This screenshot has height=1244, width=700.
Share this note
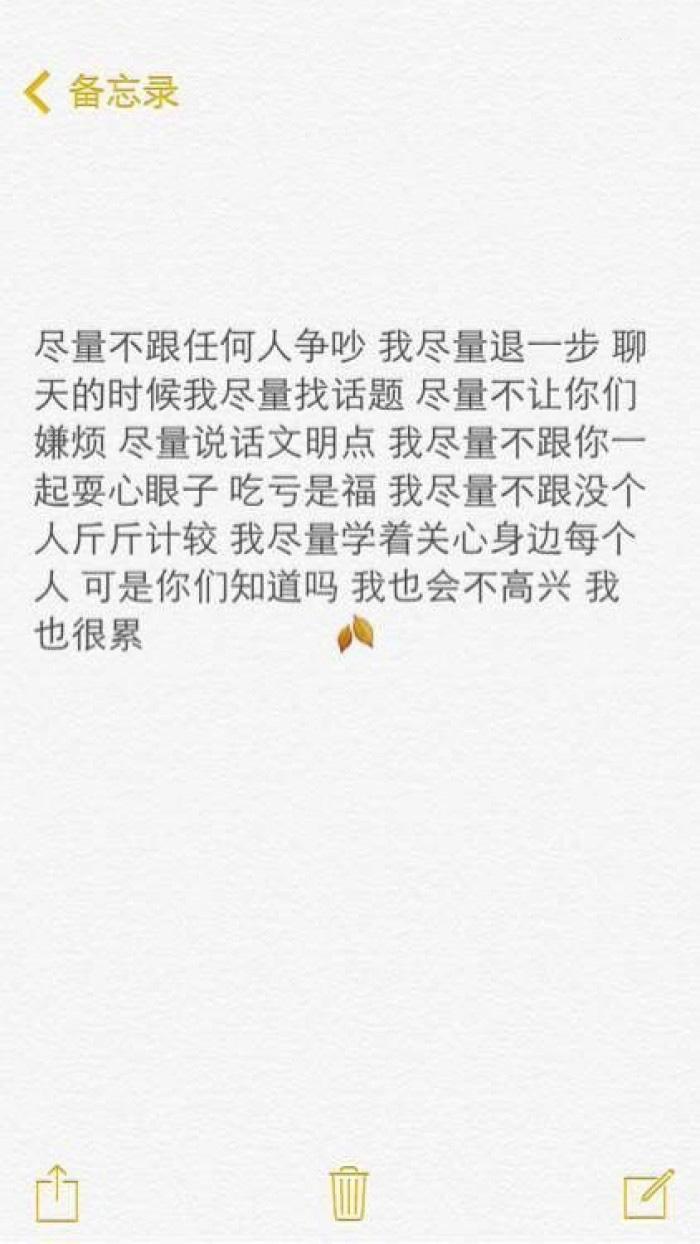(x=57, y=1193)
